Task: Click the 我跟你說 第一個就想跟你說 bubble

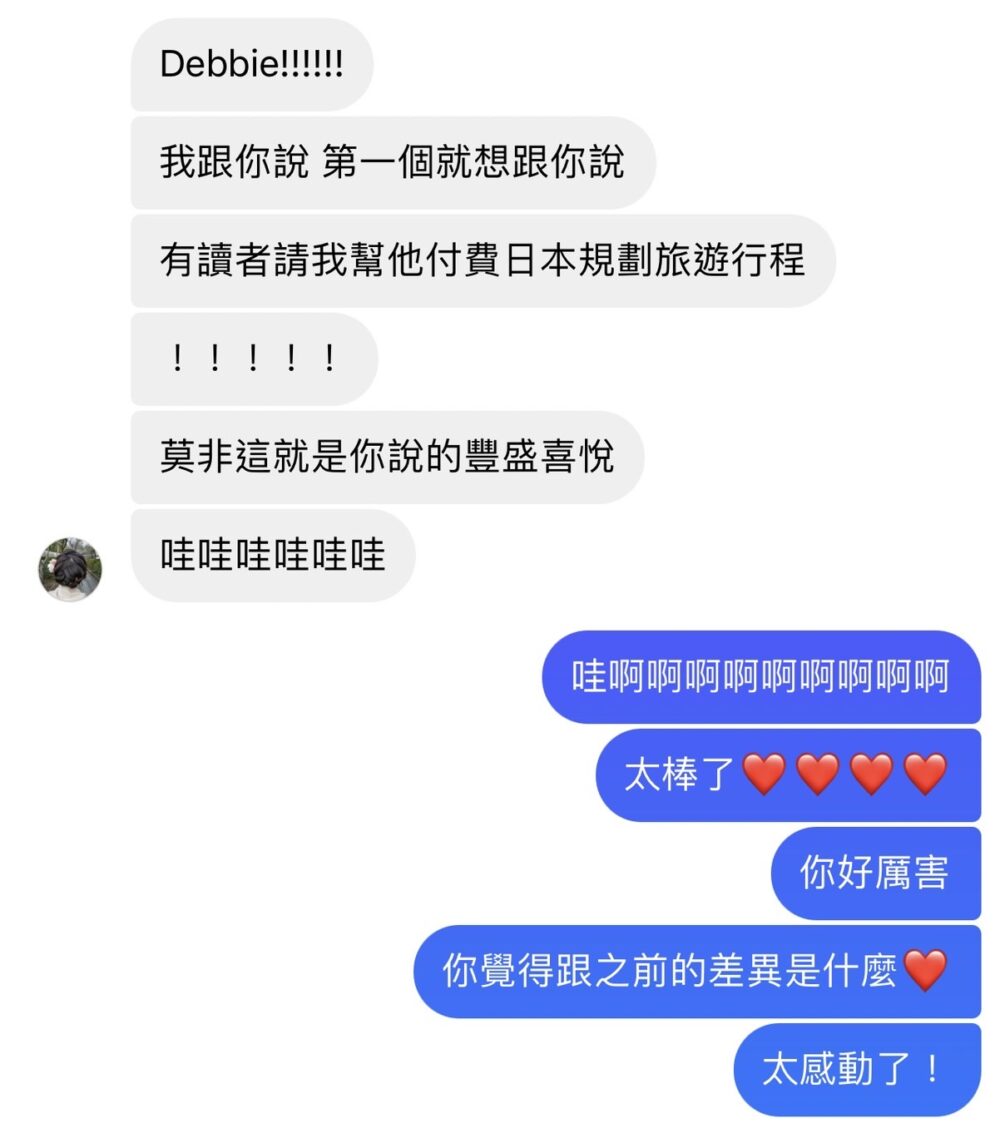Action: pyautogui.click(x=390, y=161)
